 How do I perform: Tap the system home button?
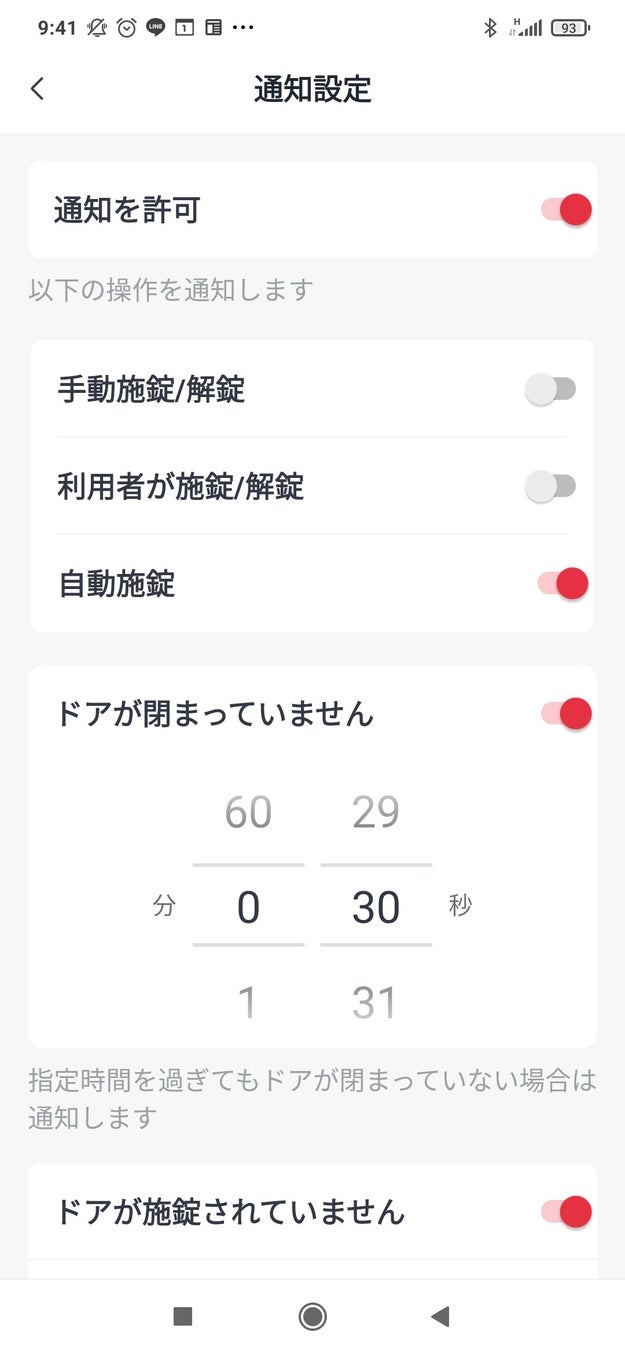[312, 1316]
